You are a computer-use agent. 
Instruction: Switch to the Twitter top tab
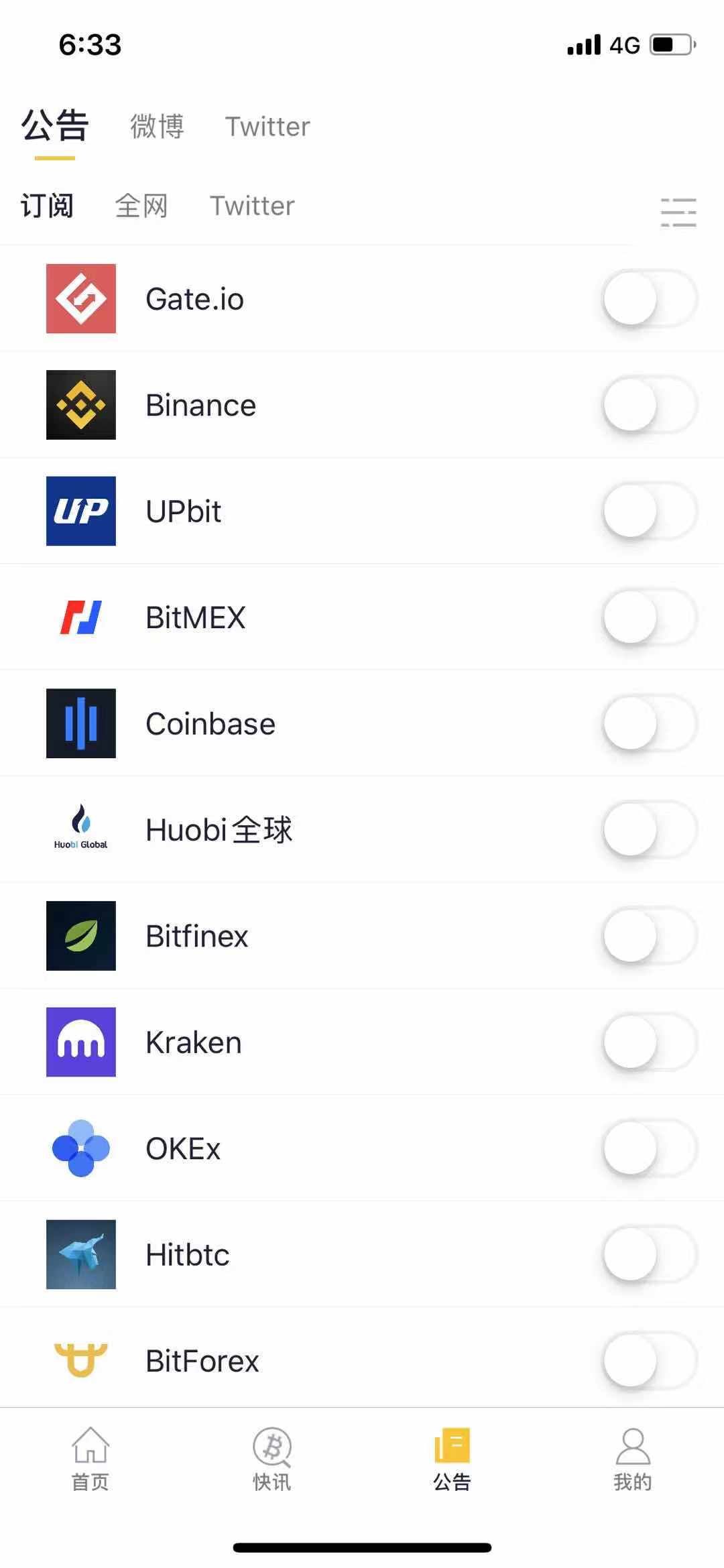pyautogui.click(x=267, y=127)
